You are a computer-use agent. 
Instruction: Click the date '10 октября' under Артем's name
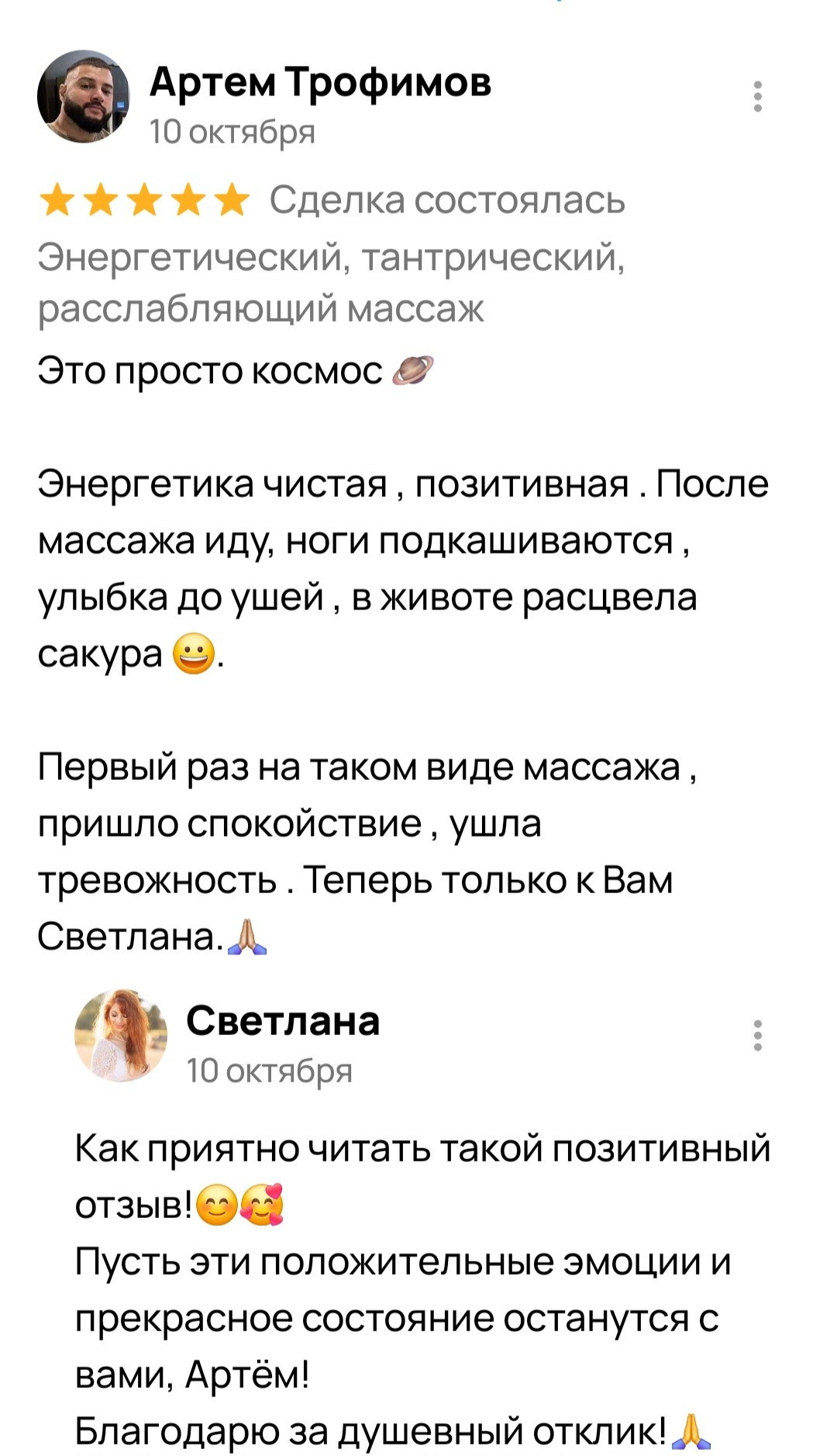pyautogui.click(x=232, y=130)
